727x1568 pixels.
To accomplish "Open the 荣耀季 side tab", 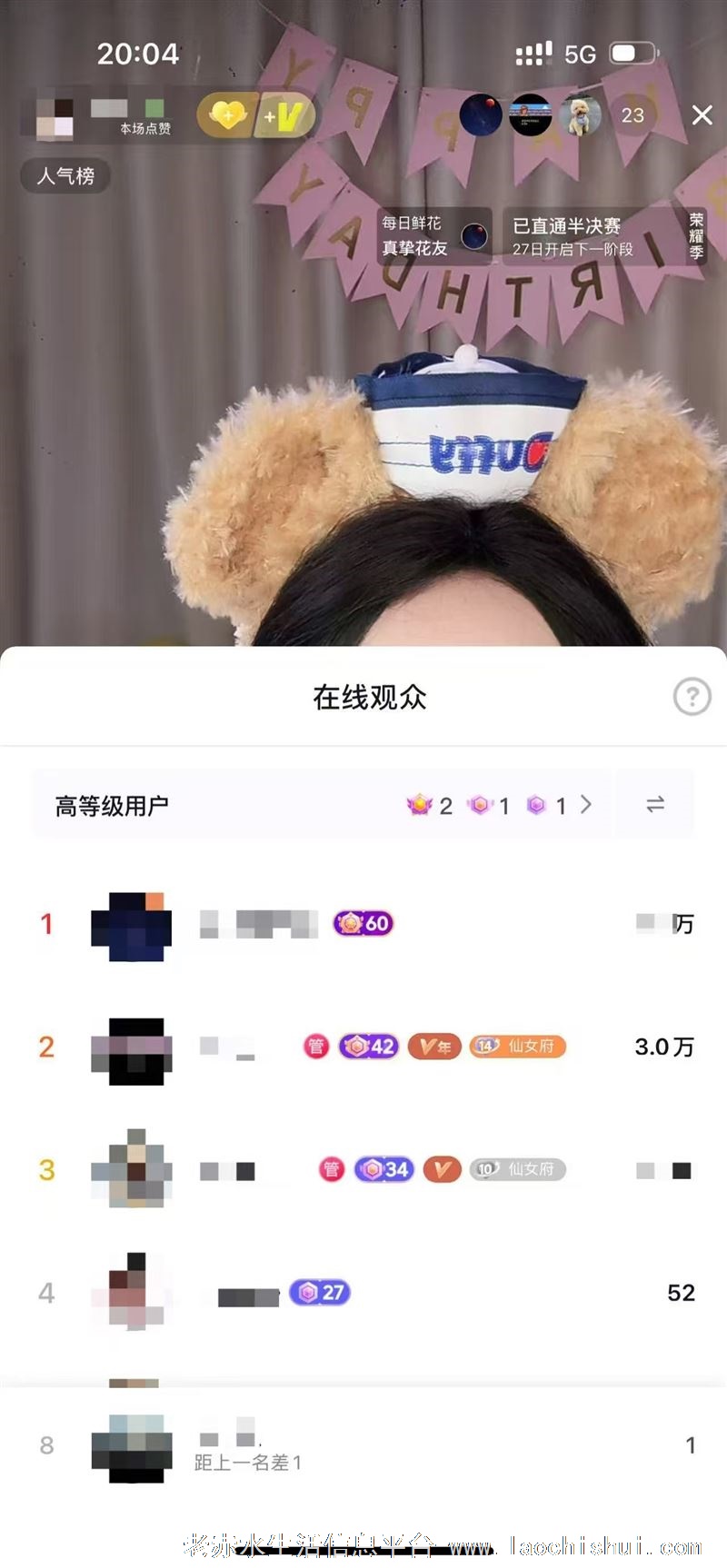I will (x=696, y=236).
